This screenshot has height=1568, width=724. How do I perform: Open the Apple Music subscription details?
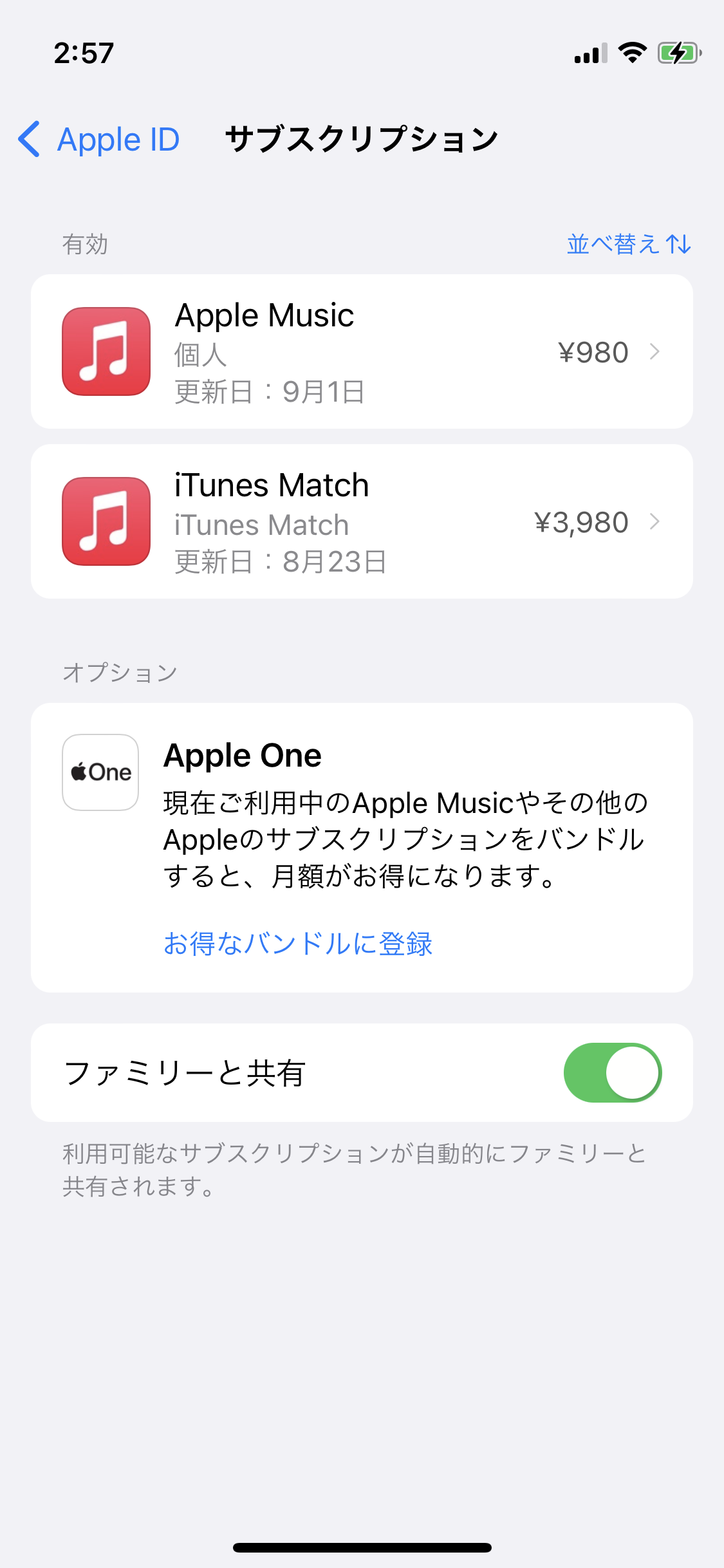pyautogui.click(x=362, y=351)
